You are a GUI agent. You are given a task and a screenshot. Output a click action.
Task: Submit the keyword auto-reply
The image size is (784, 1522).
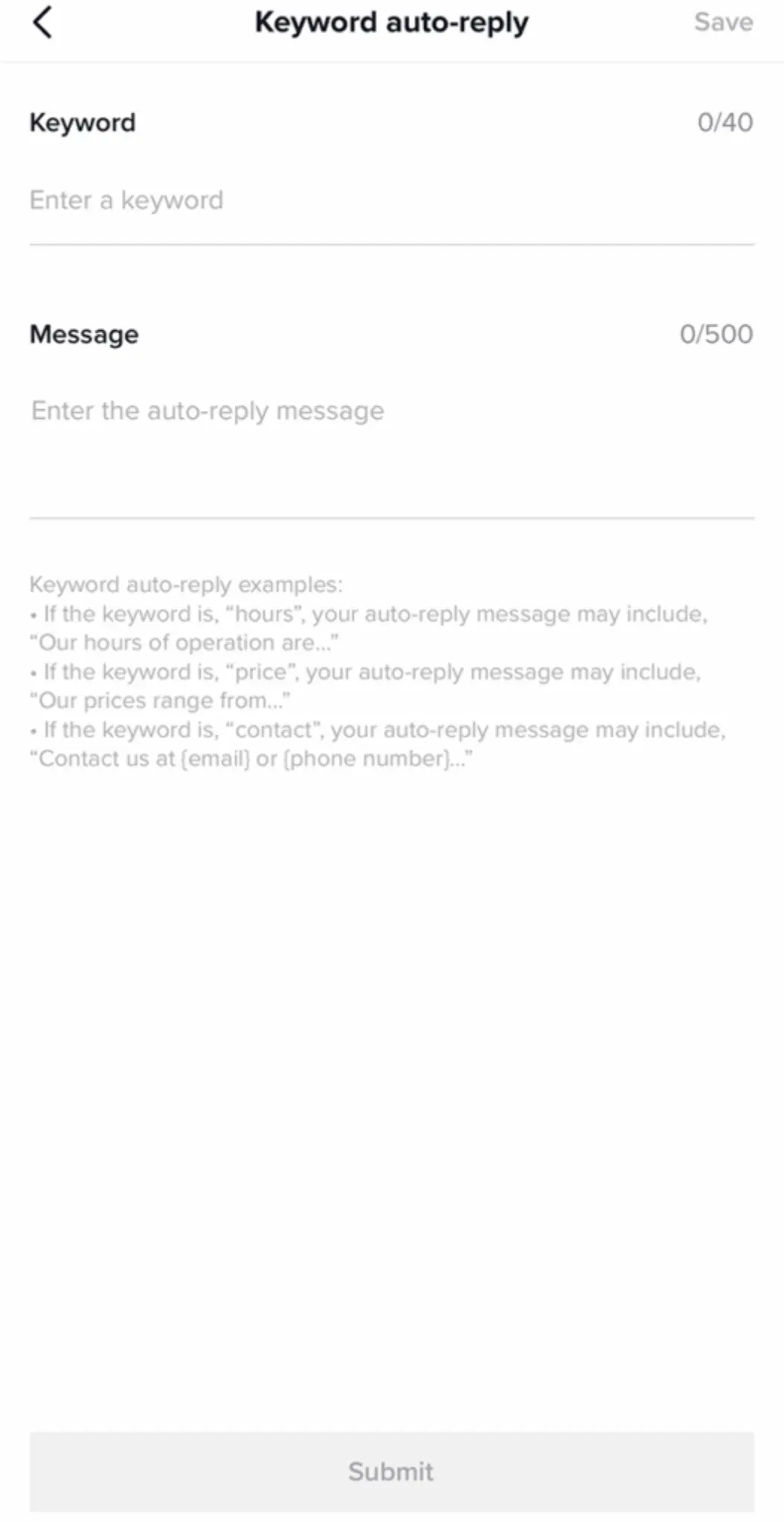pyautogui.click(x=392, y=1471)
